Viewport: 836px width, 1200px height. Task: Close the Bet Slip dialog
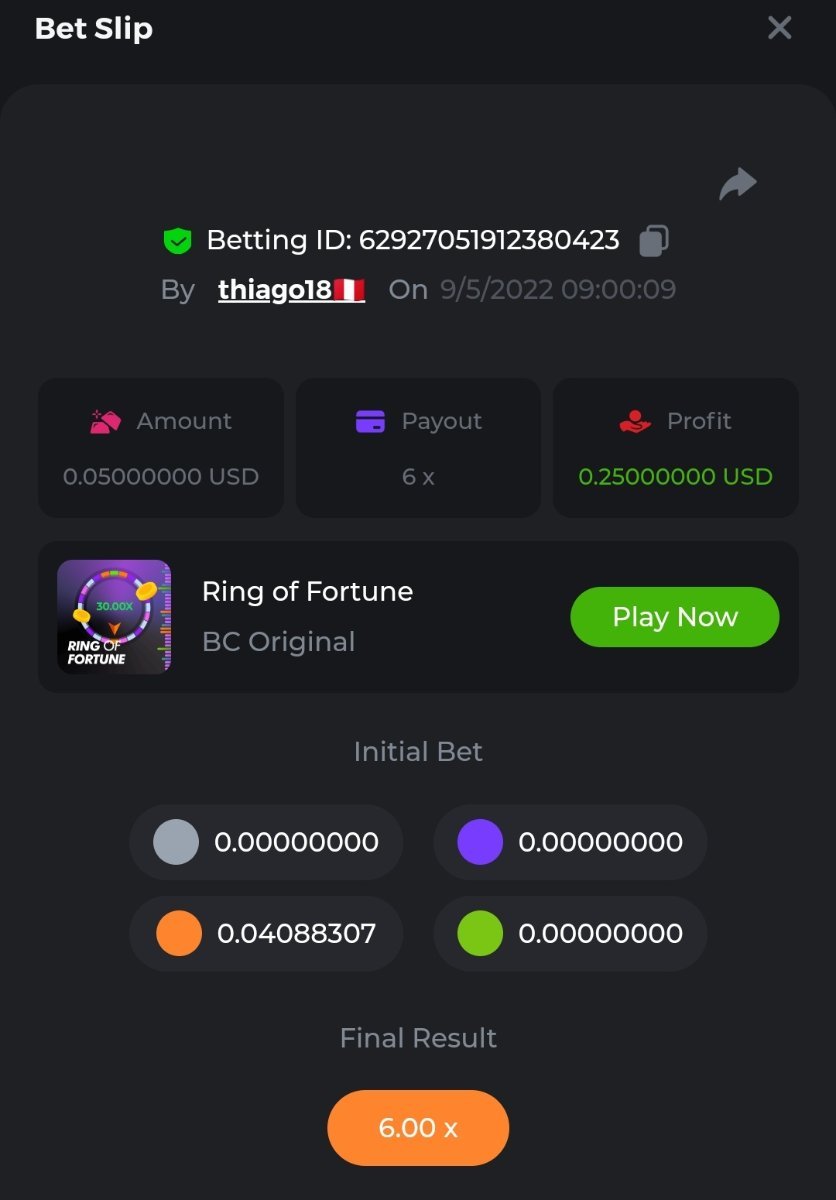[x=779, y=28]
